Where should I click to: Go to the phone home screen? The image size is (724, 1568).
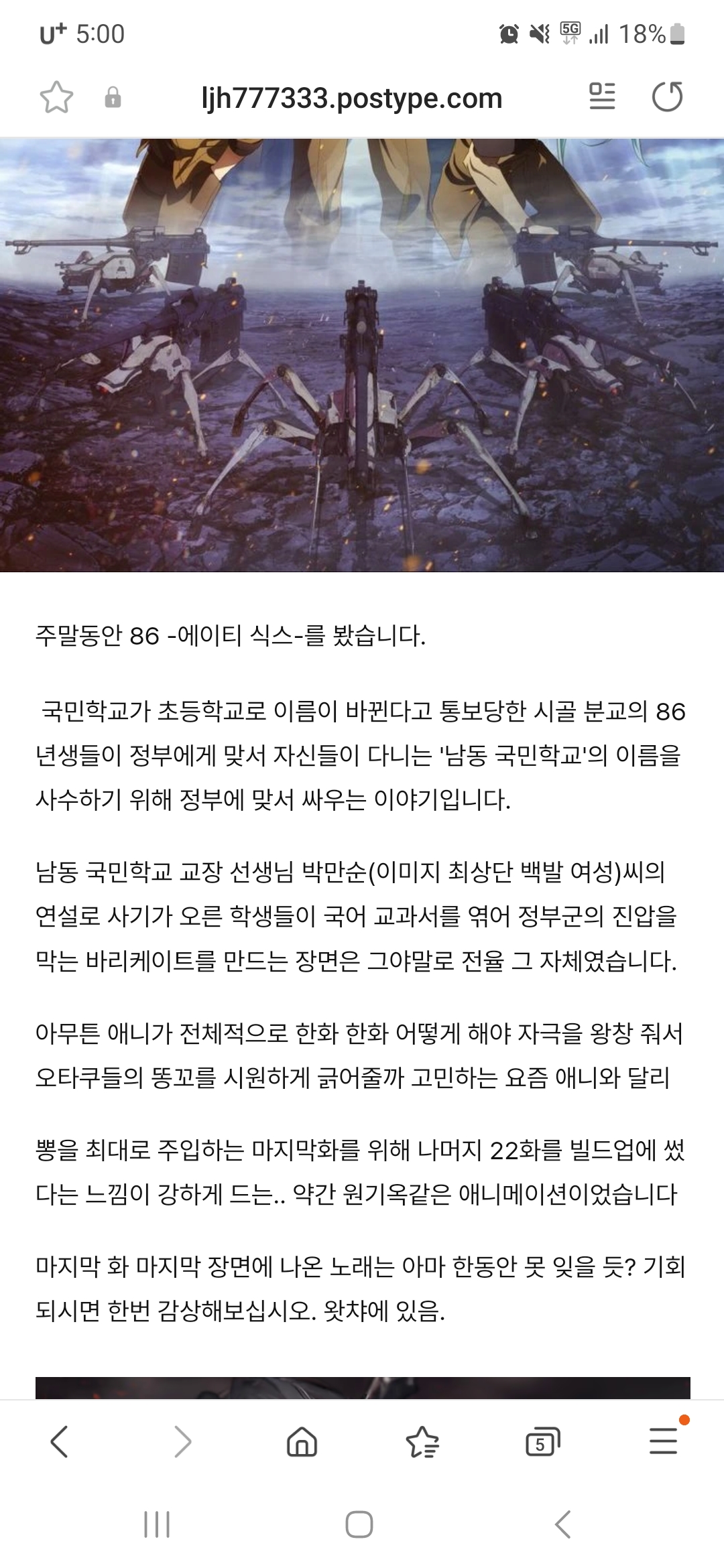[x=359, y=1524]
